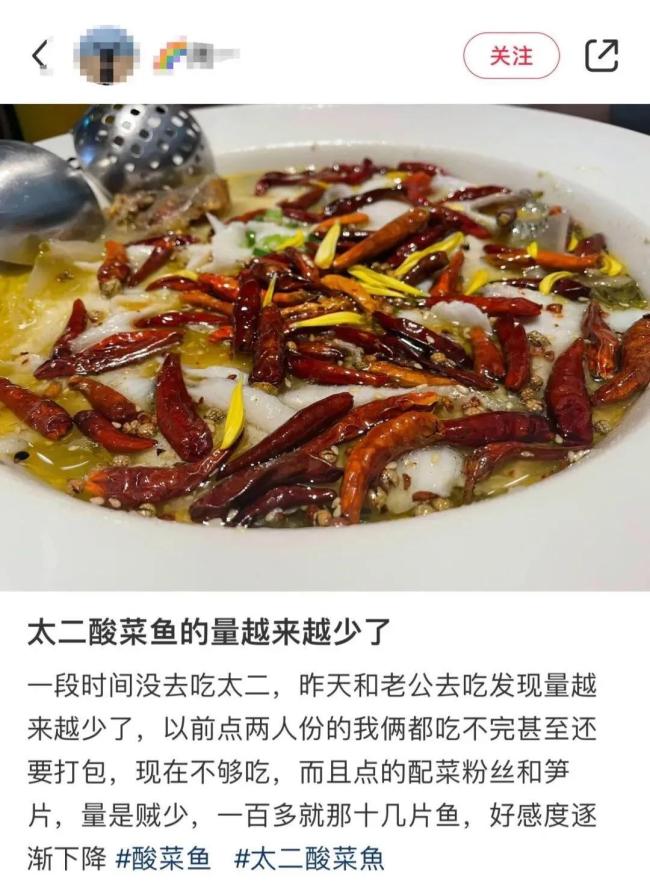This screenshot has width=650, height=888.
Task: Share this post
Action: [x=601, y=55]
